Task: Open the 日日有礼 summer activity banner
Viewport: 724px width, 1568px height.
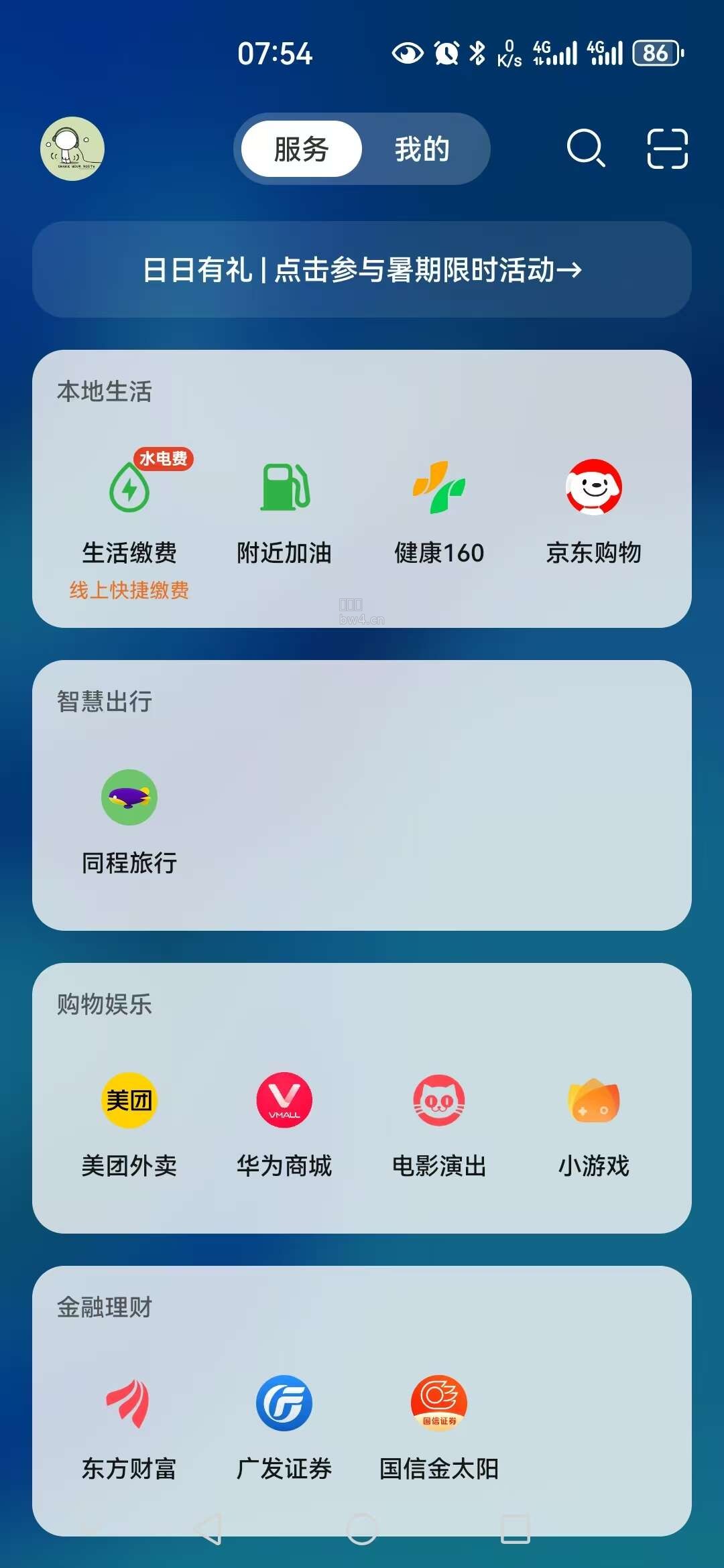Action: pyautogui.click(x=362, y=269)
